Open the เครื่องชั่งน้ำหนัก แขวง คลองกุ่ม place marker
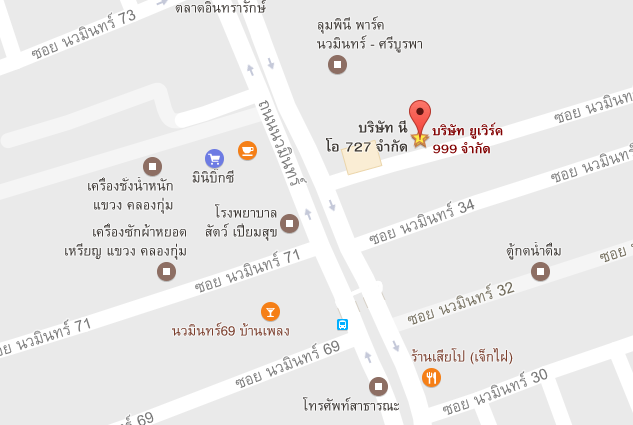633x425 pixels. pos(152,166)
